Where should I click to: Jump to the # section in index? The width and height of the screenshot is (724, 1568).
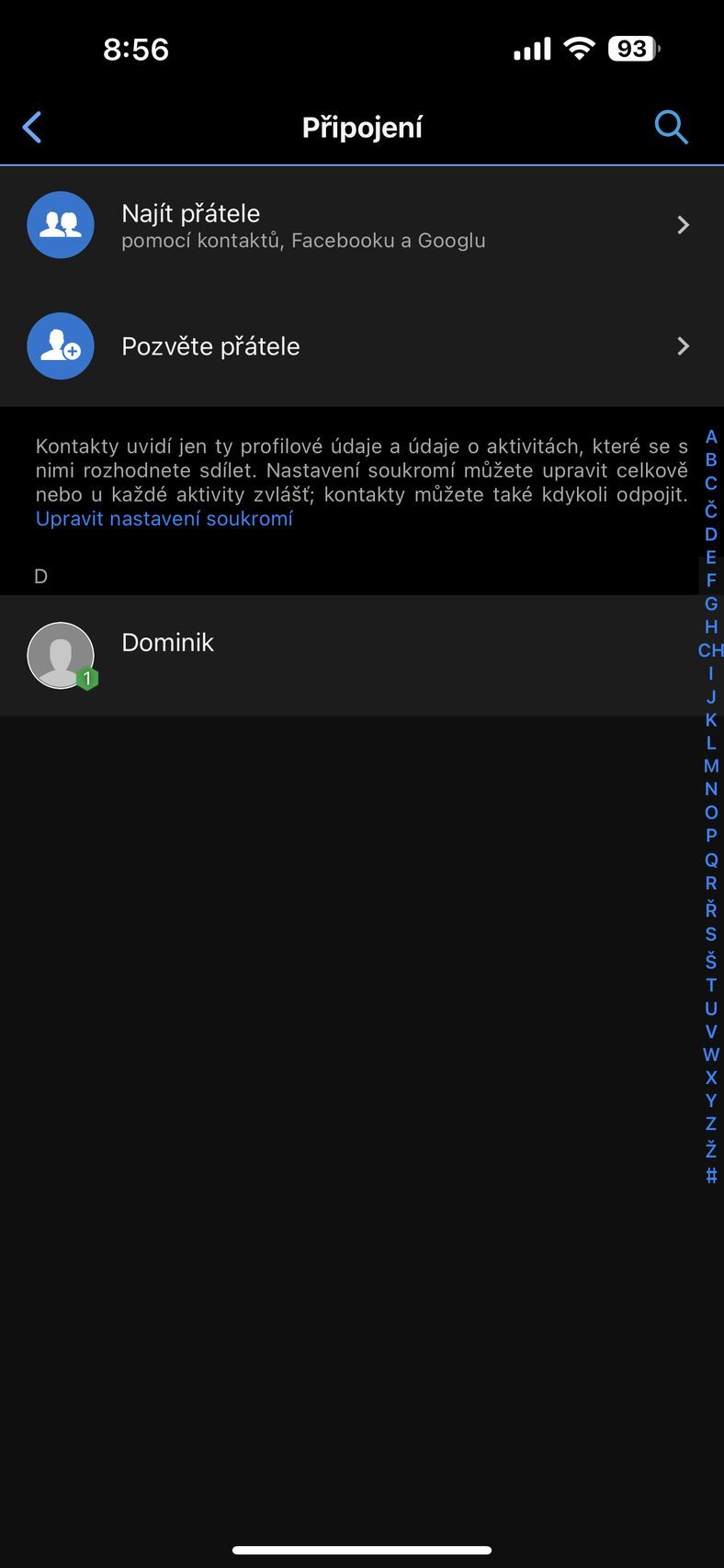pyautogui.click(x=710, y=1176)
